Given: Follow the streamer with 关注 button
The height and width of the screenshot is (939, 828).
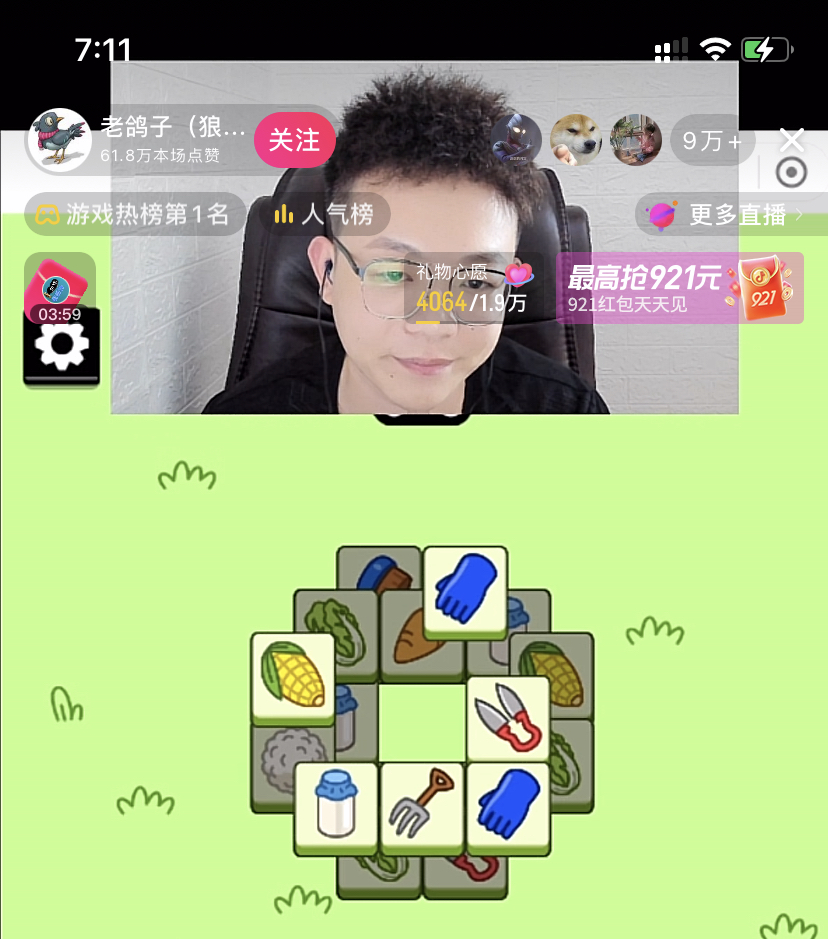Looking at the screenshot, I should click(294, 141).
